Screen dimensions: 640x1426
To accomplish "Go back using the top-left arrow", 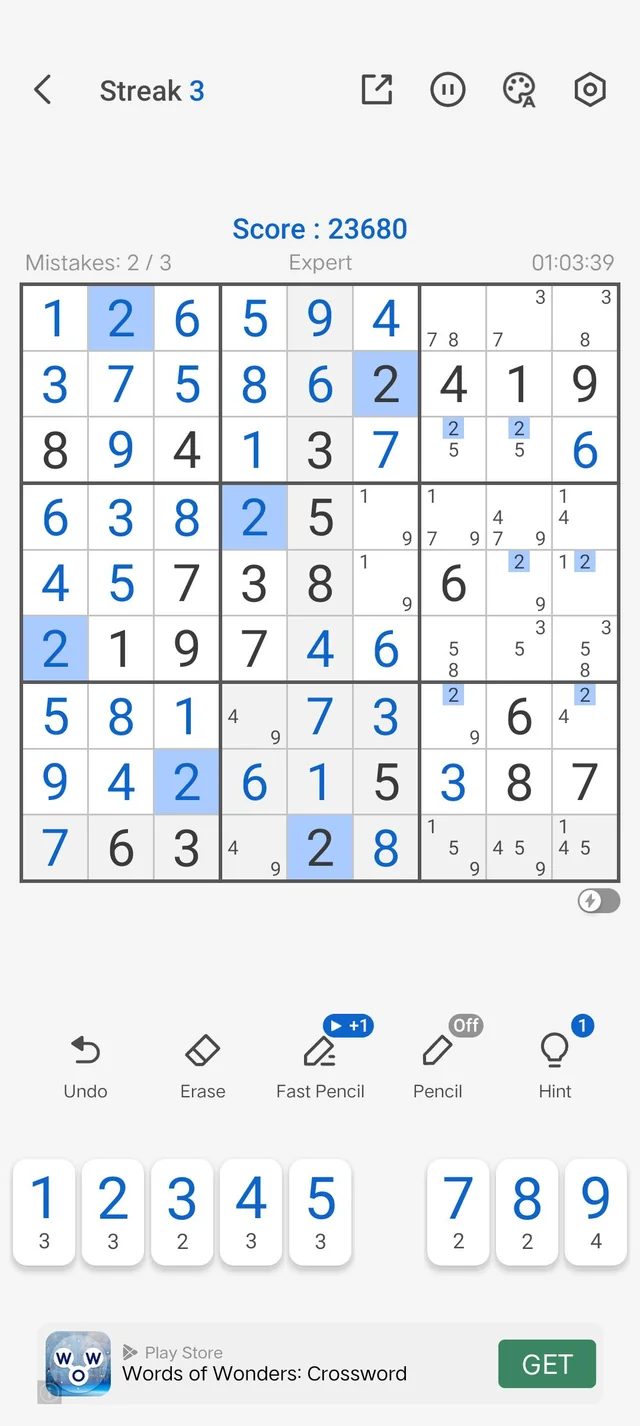I will point(42,90).
